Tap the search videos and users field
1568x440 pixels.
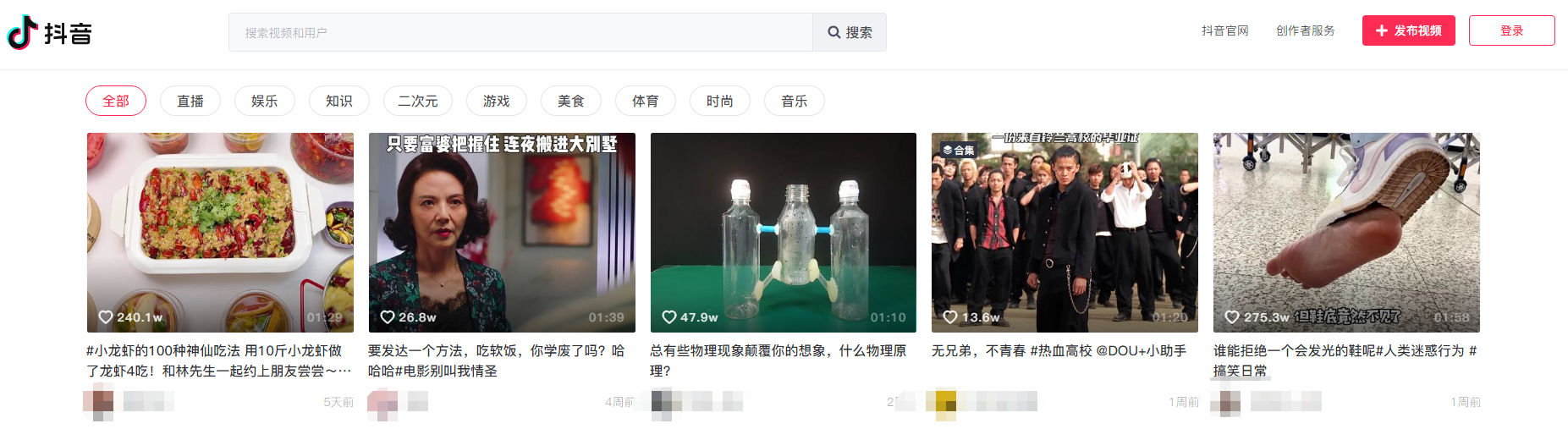(x=520, y=32)
